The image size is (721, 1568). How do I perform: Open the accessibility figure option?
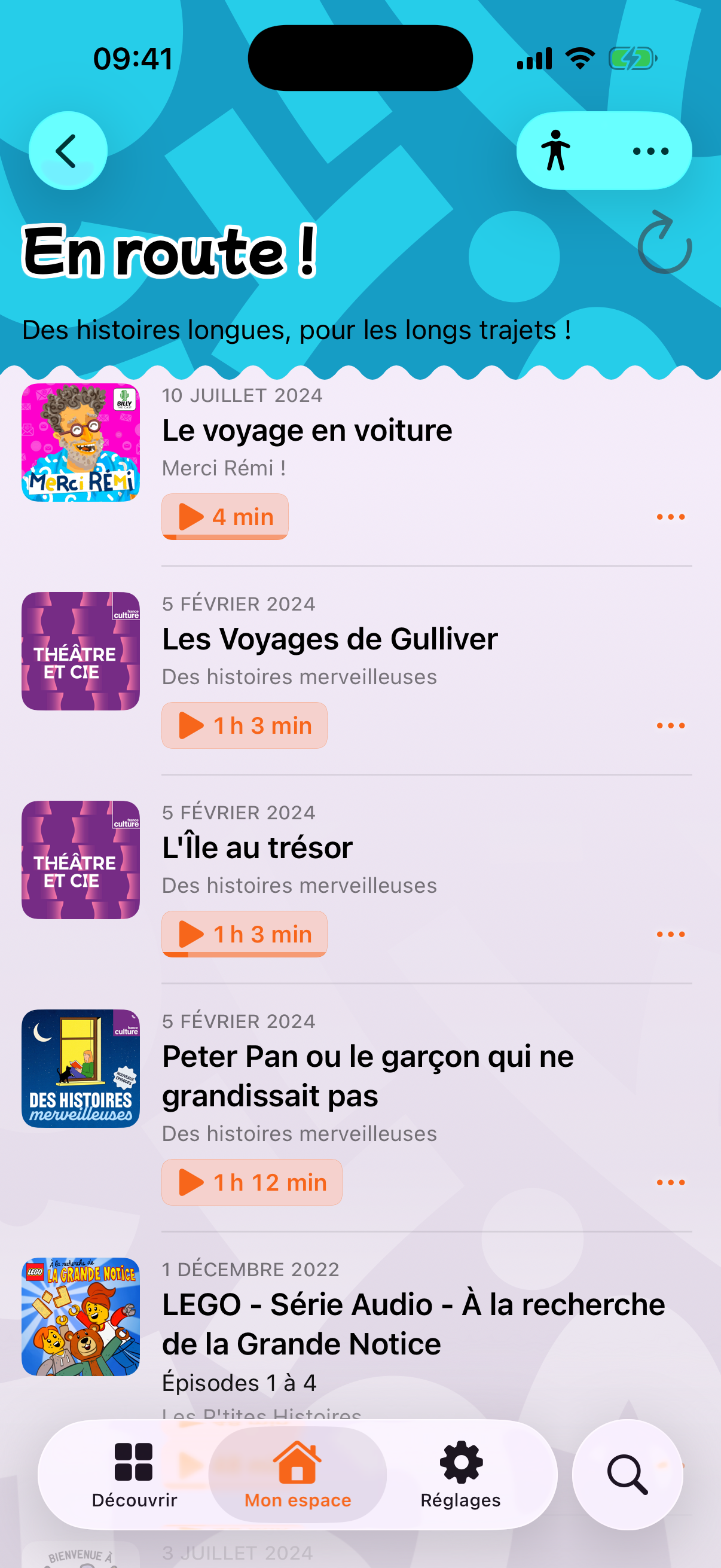click(555, 151)
